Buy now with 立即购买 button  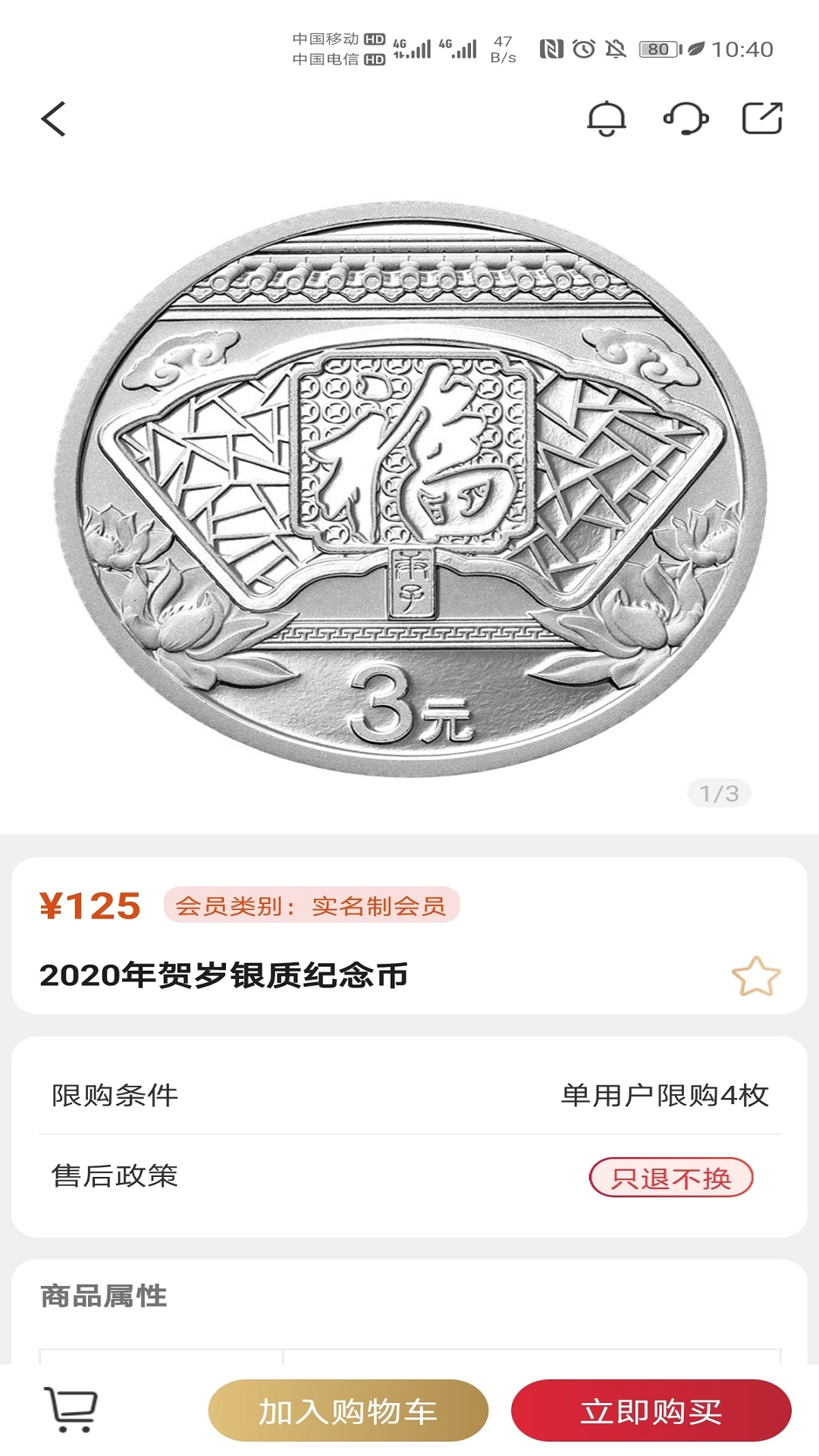point(651,1411)
